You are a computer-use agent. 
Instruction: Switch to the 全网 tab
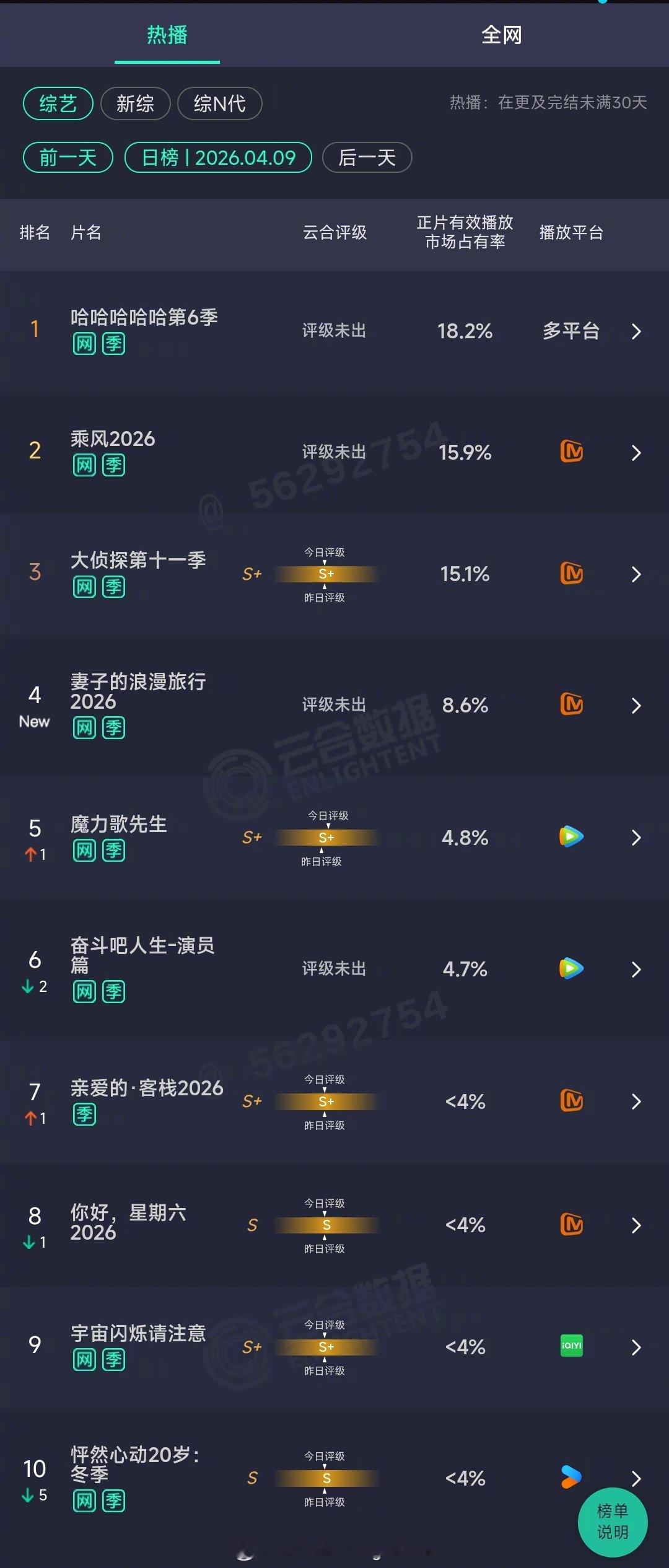pyautogui.click(x=501, y=35)
